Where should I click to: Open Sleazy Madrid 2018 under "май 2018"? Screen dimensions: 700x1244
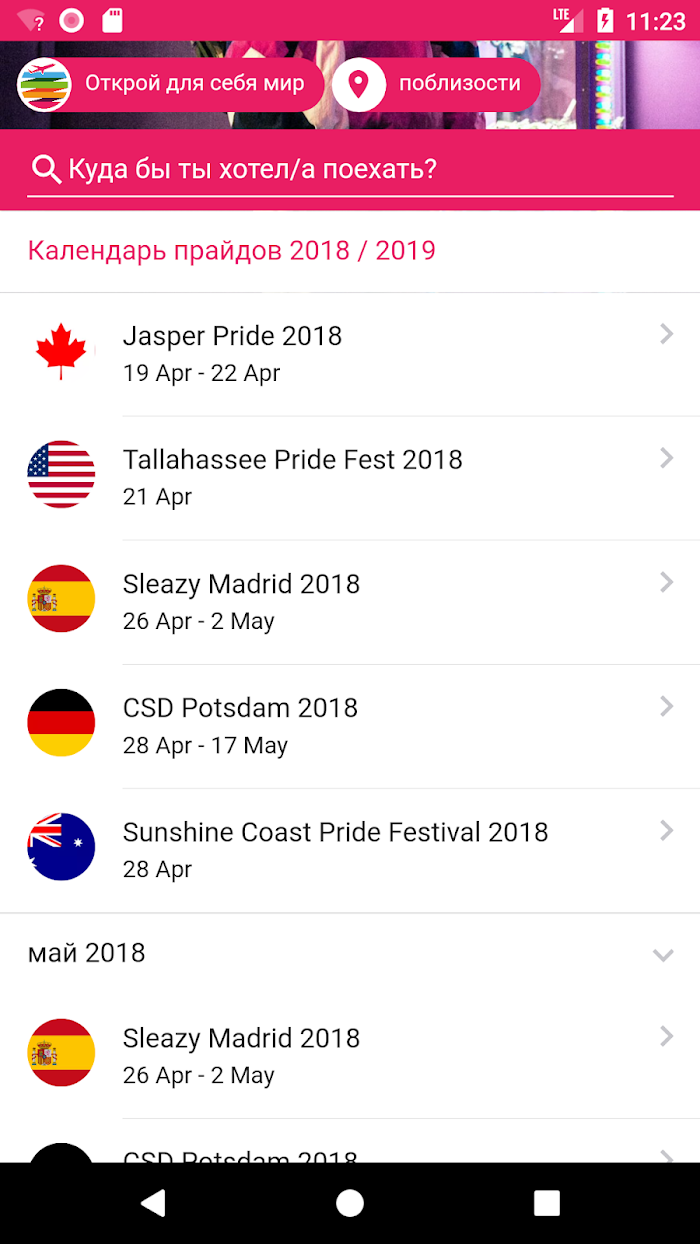pos(350,1056)
